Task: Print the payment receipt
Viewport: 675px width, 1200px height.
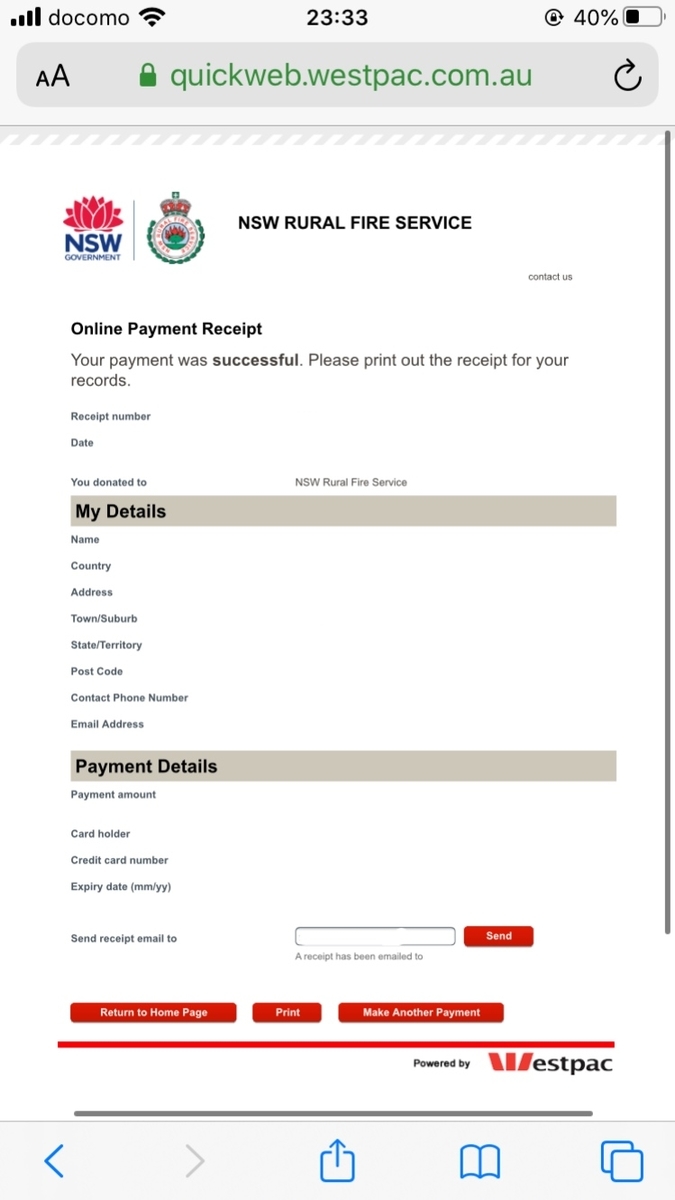Action: [x=287, y=1012]
